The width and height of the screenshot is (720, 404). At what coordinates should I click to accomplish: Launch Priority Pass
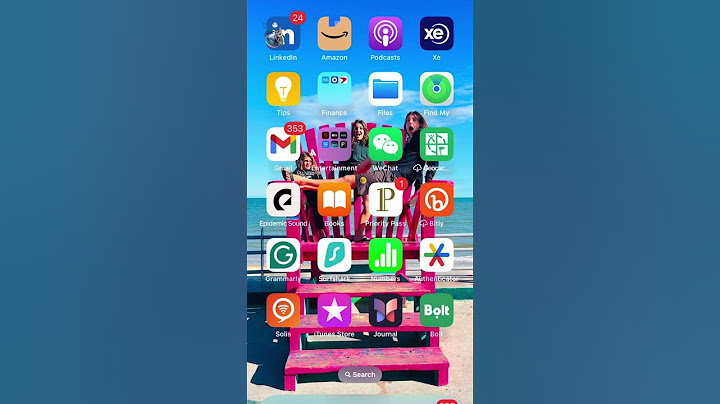click(x=385, y=199)
